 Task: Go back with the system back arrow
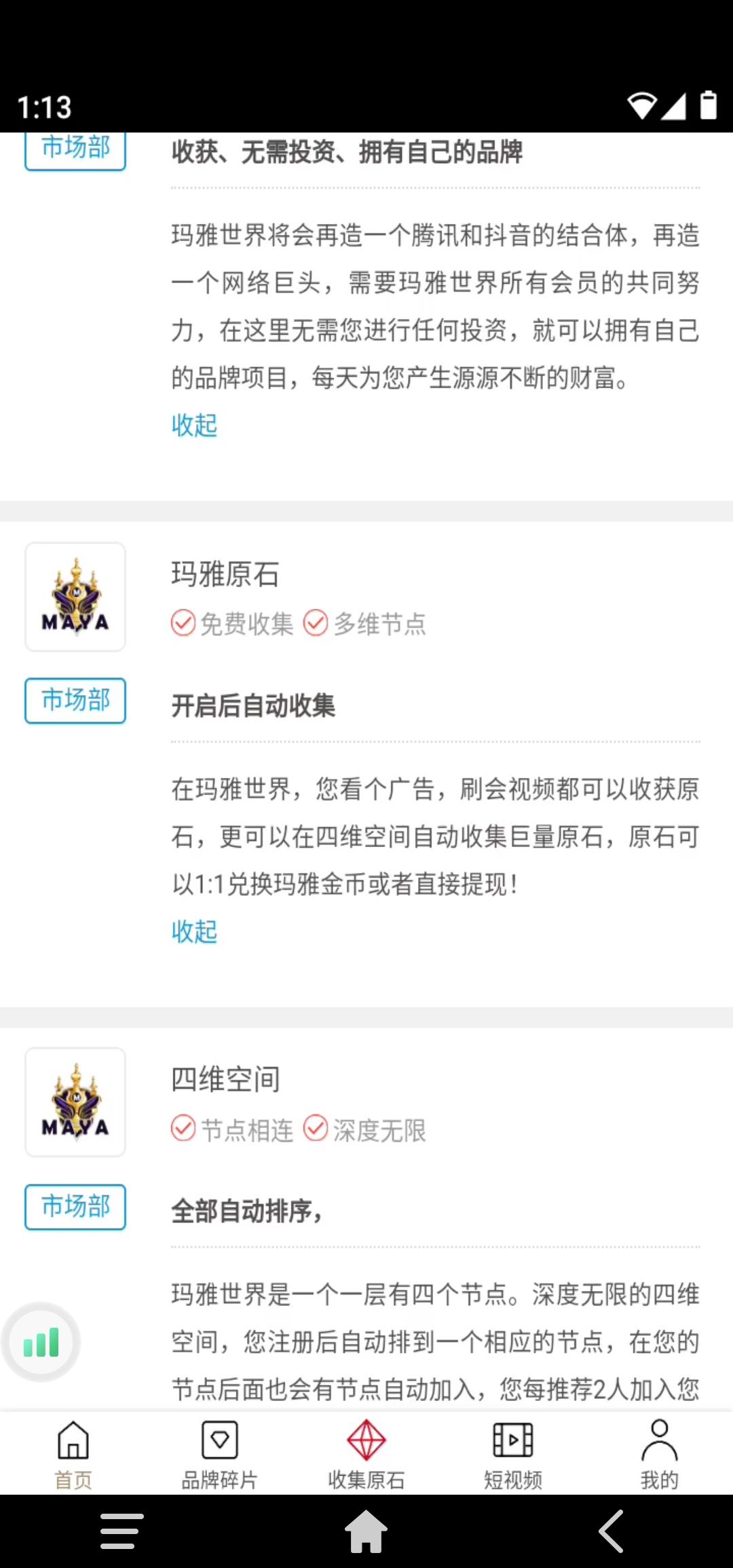click(612, 1531)
